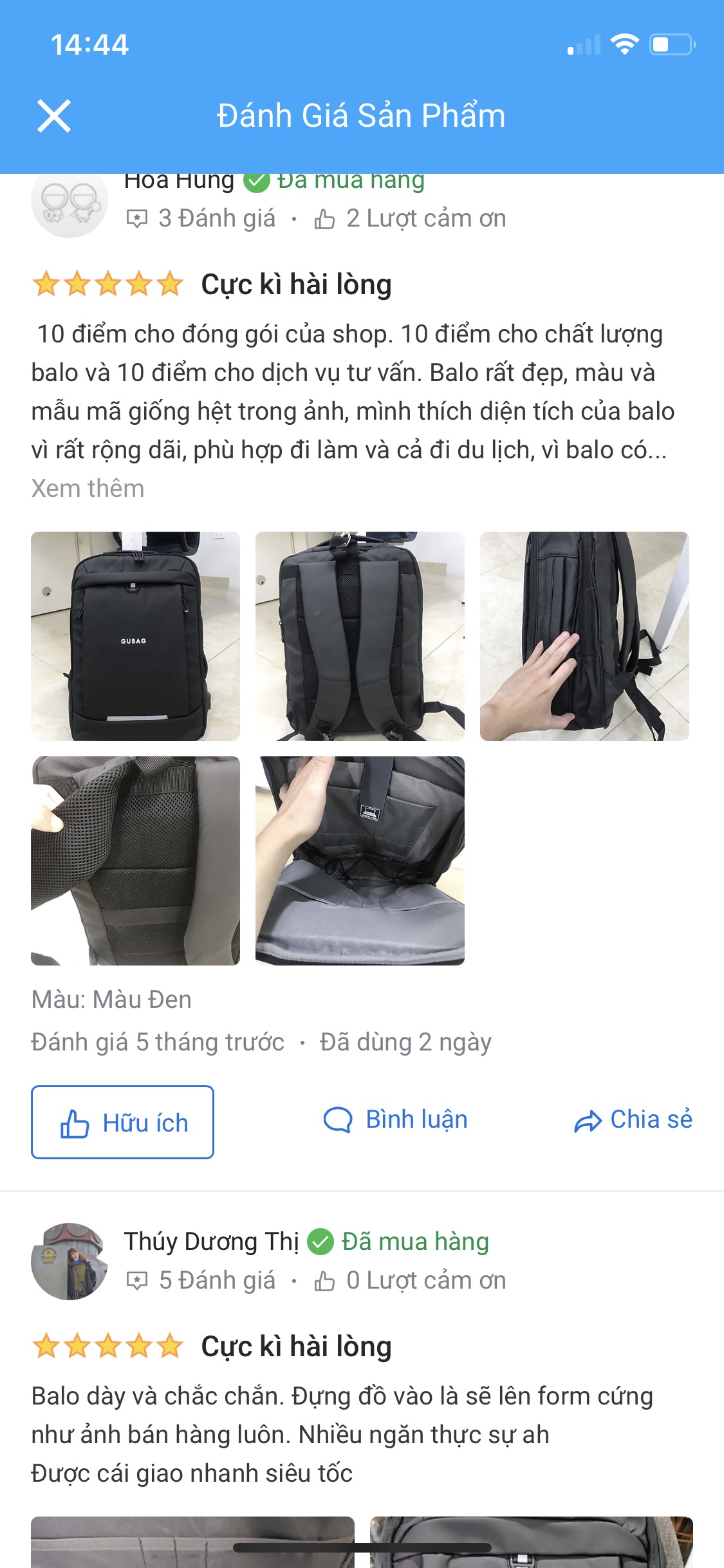Open the front backpack photo with GUBAG logo
The width and height of the screenshot is (724, 1568).
[x=135, y=636]
